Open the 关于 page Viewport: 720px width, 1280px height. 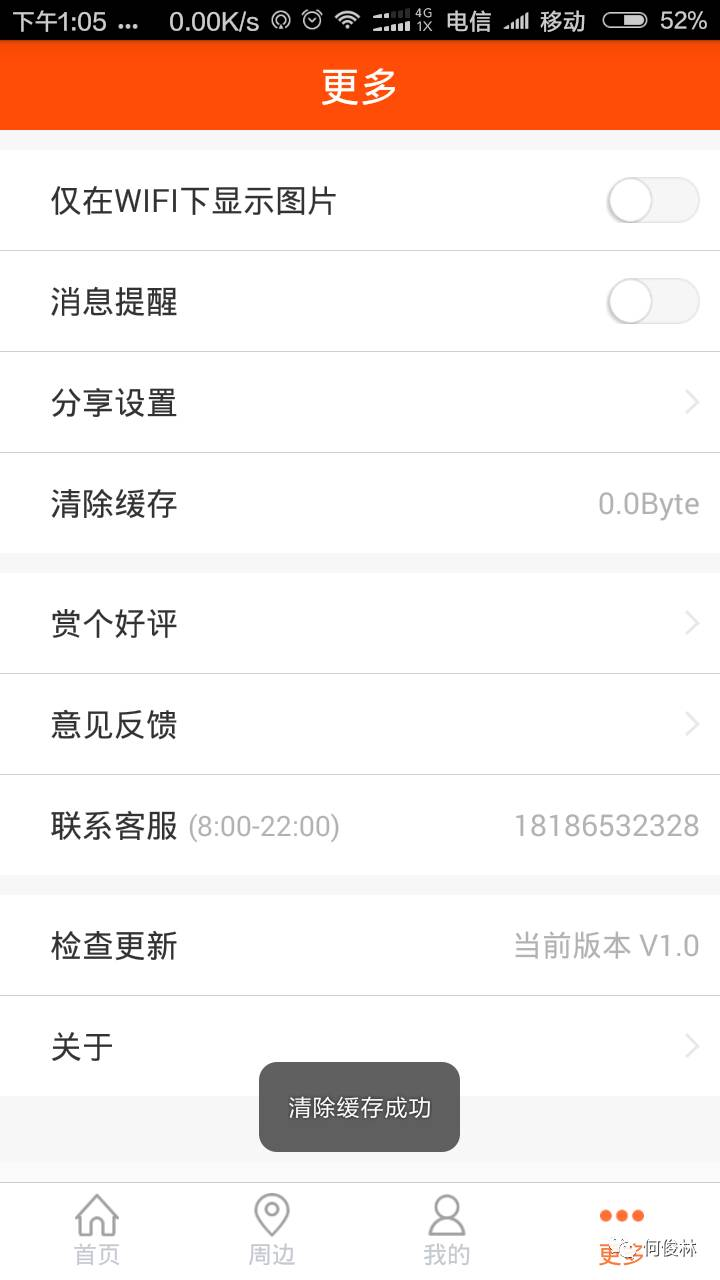click(x=360, y=1046)
